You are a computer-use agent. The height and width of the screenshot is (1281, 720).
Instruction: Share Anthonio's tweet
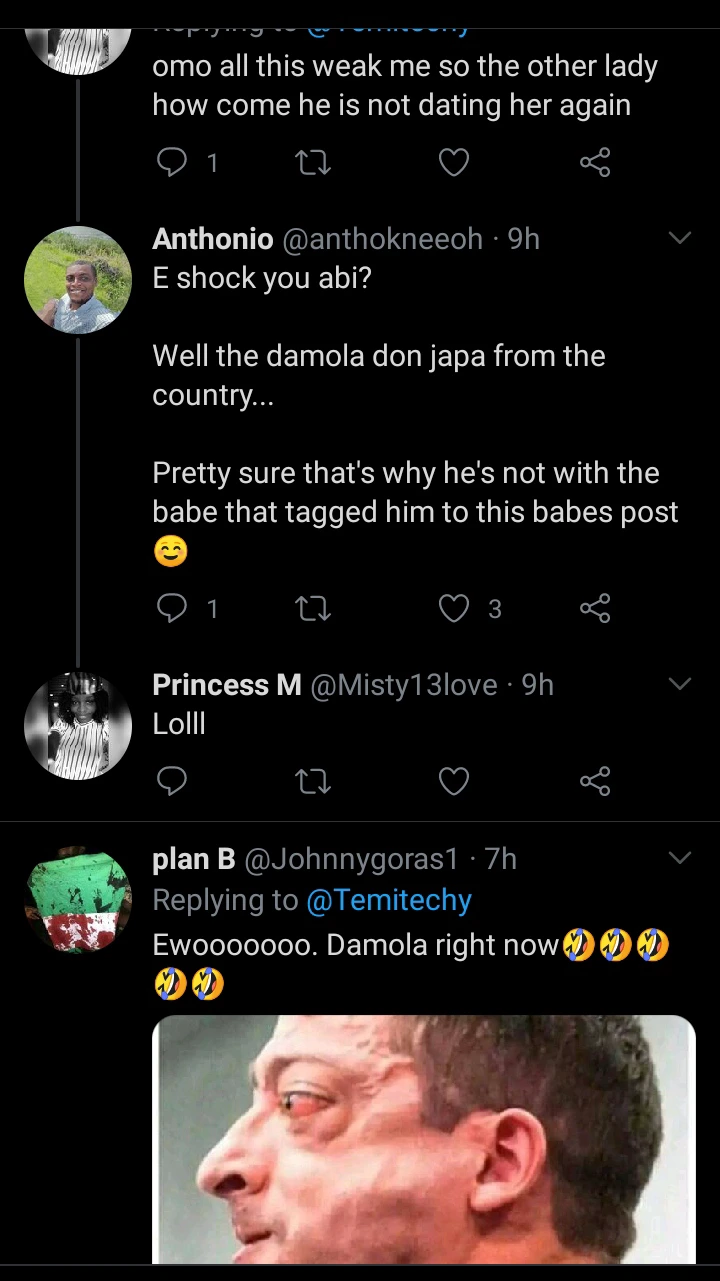[595, 608]
